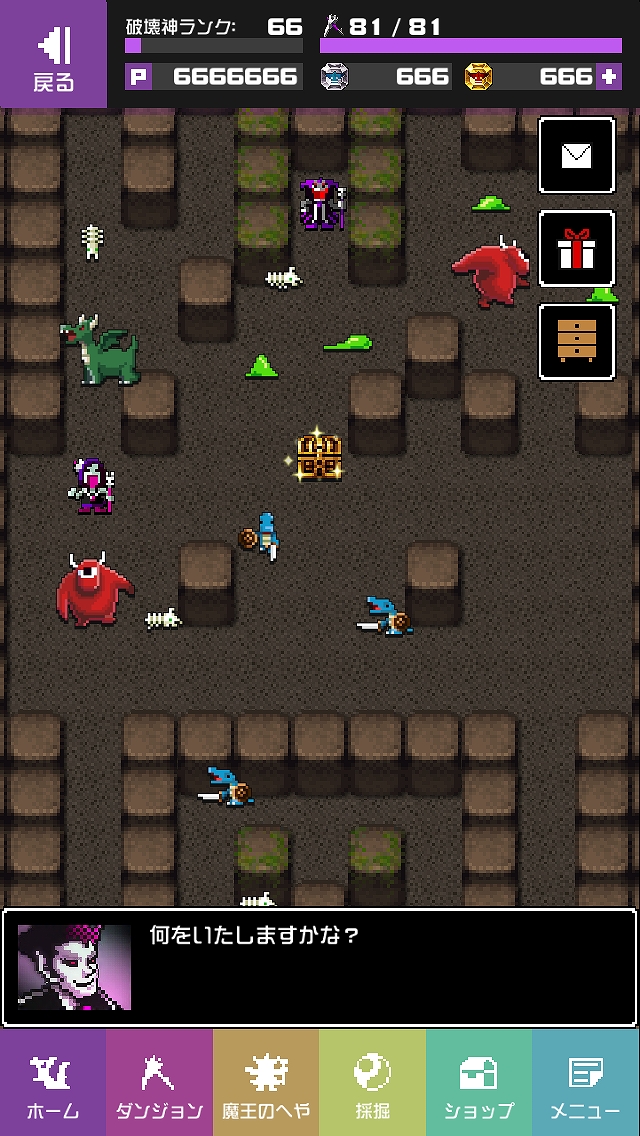Switch to the ダンジョン tab

159,1082
